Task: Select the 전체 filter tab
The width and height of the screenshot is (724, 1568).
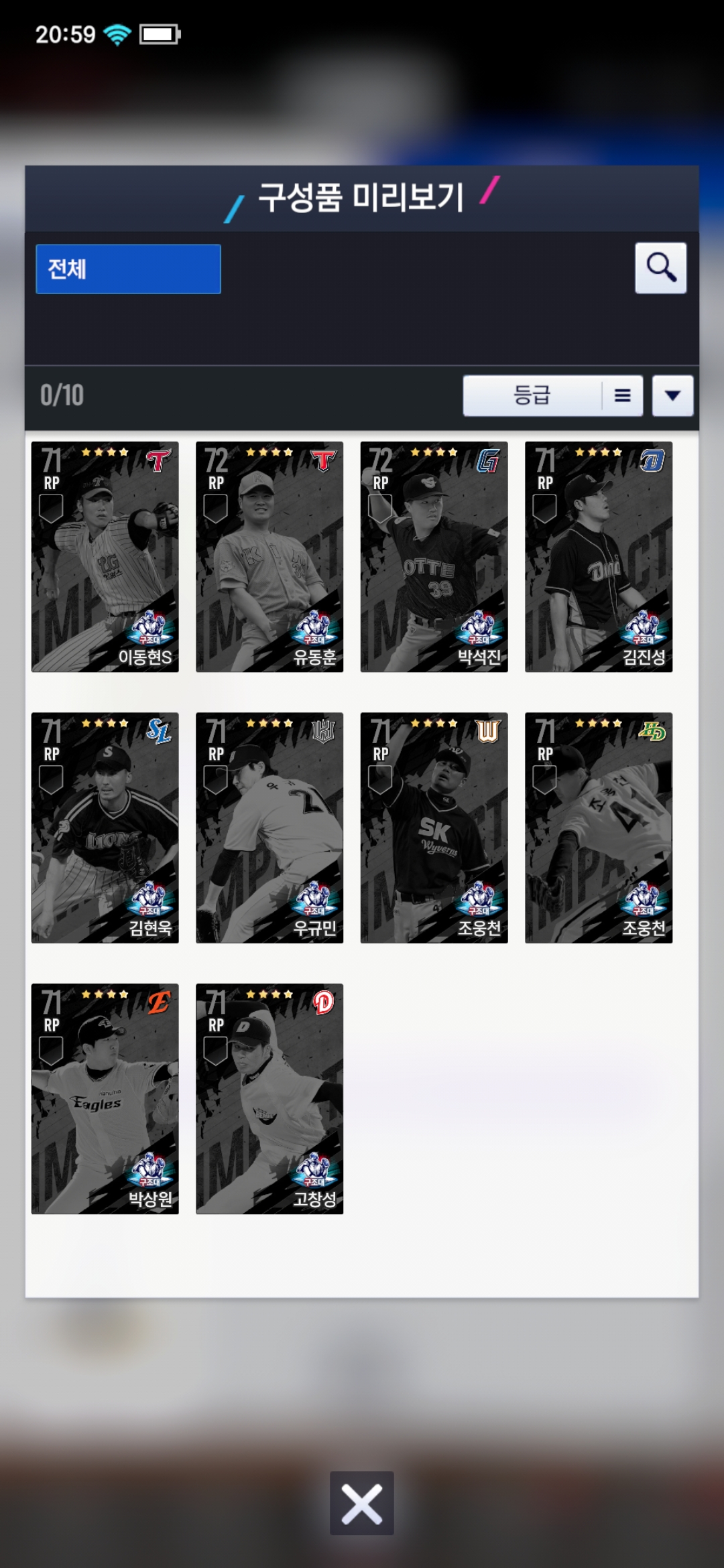Action: (128, 269)
